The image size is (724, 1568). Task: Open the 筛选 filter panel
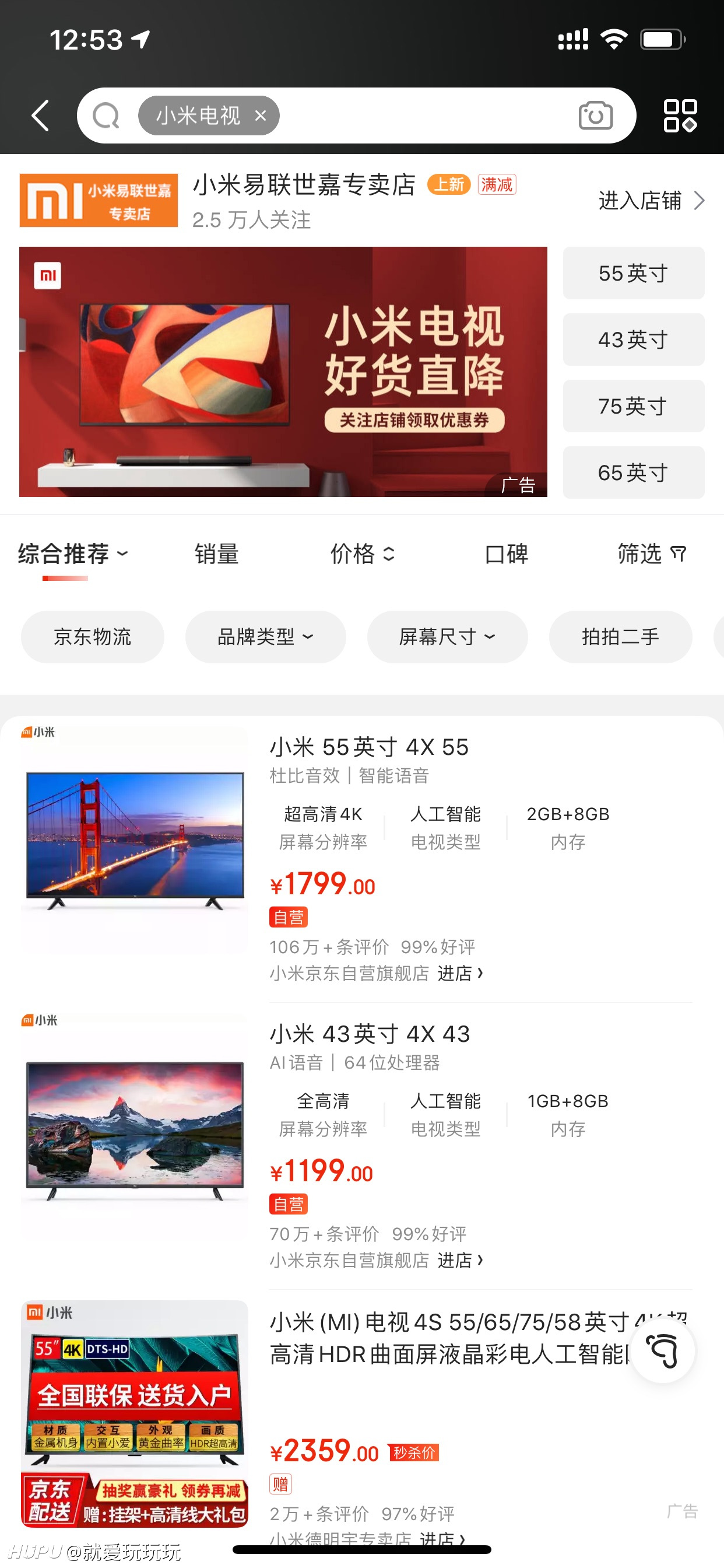pyautogui.click(x=652, y=554)
